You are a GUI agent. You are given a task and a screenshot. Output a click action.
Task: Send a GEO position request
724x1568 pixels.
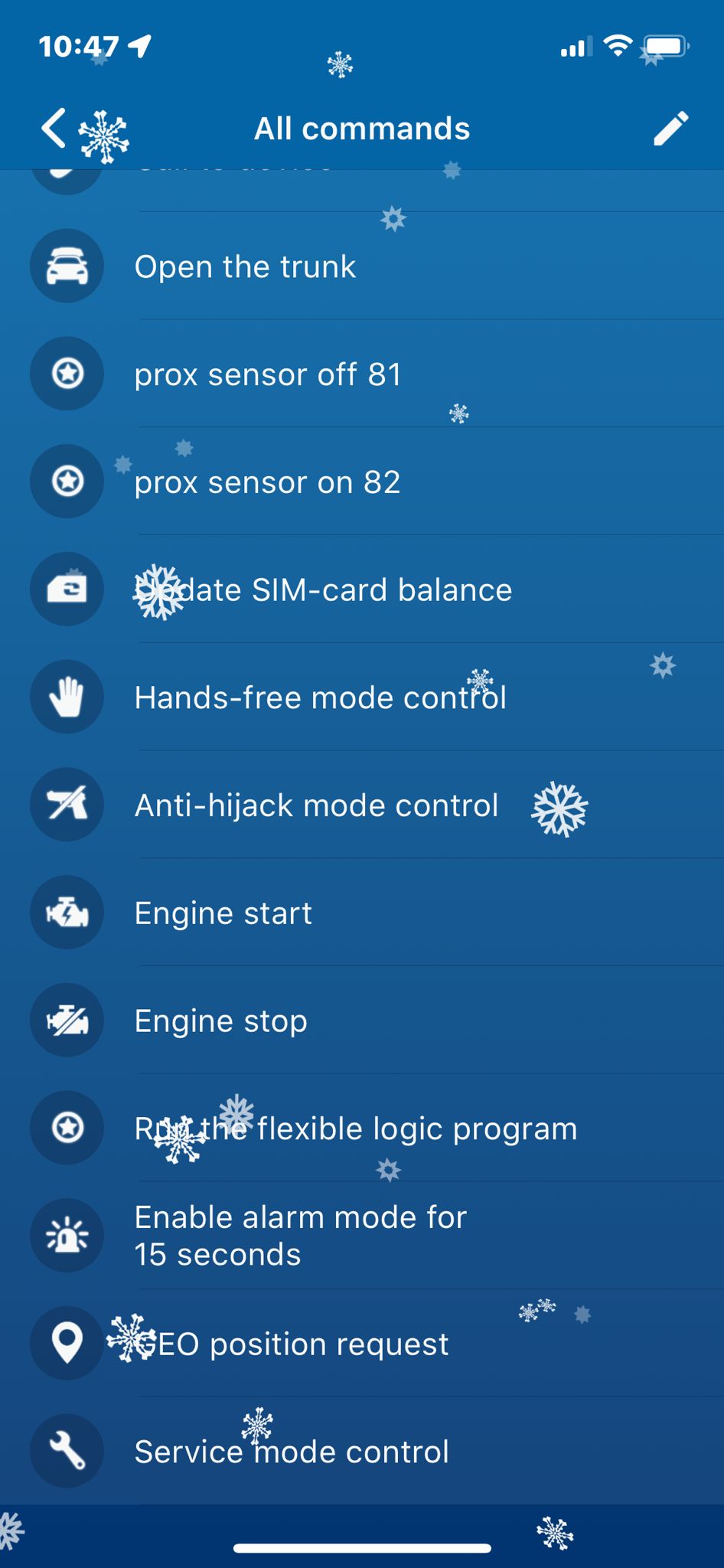(291, 1344)
